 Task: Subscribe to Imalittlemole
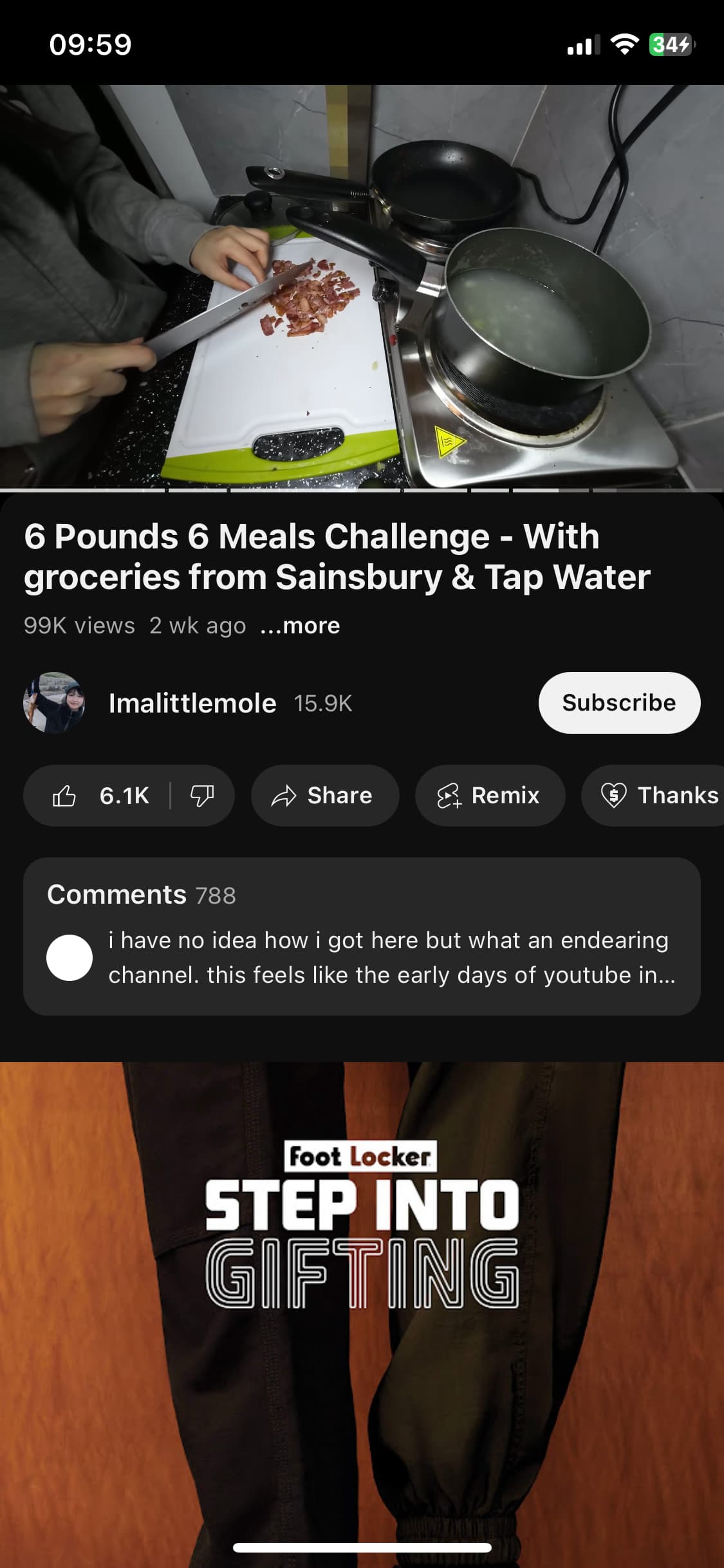pyautogui.click(x=619, y=703)
